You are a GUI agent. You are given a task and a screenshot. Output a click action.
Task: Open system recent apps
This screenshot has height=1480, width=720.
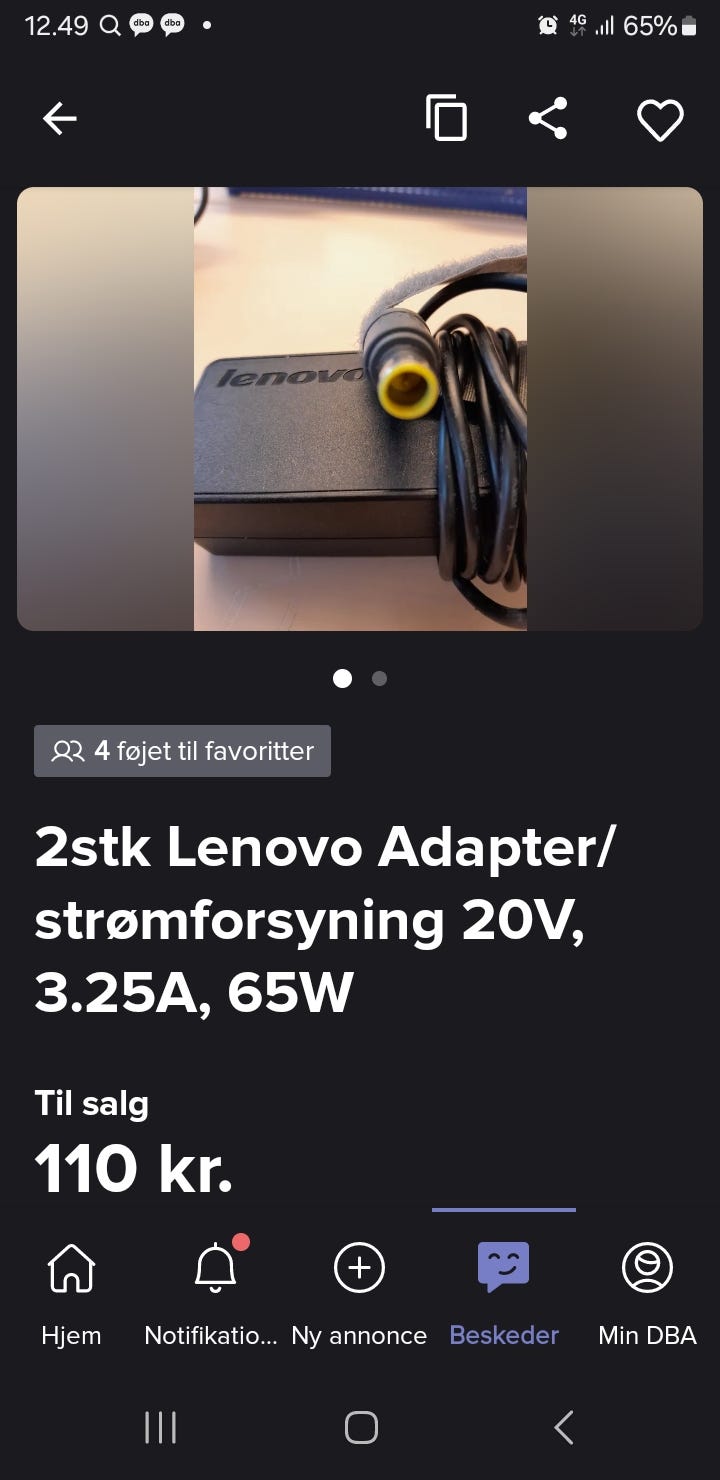160,1427
